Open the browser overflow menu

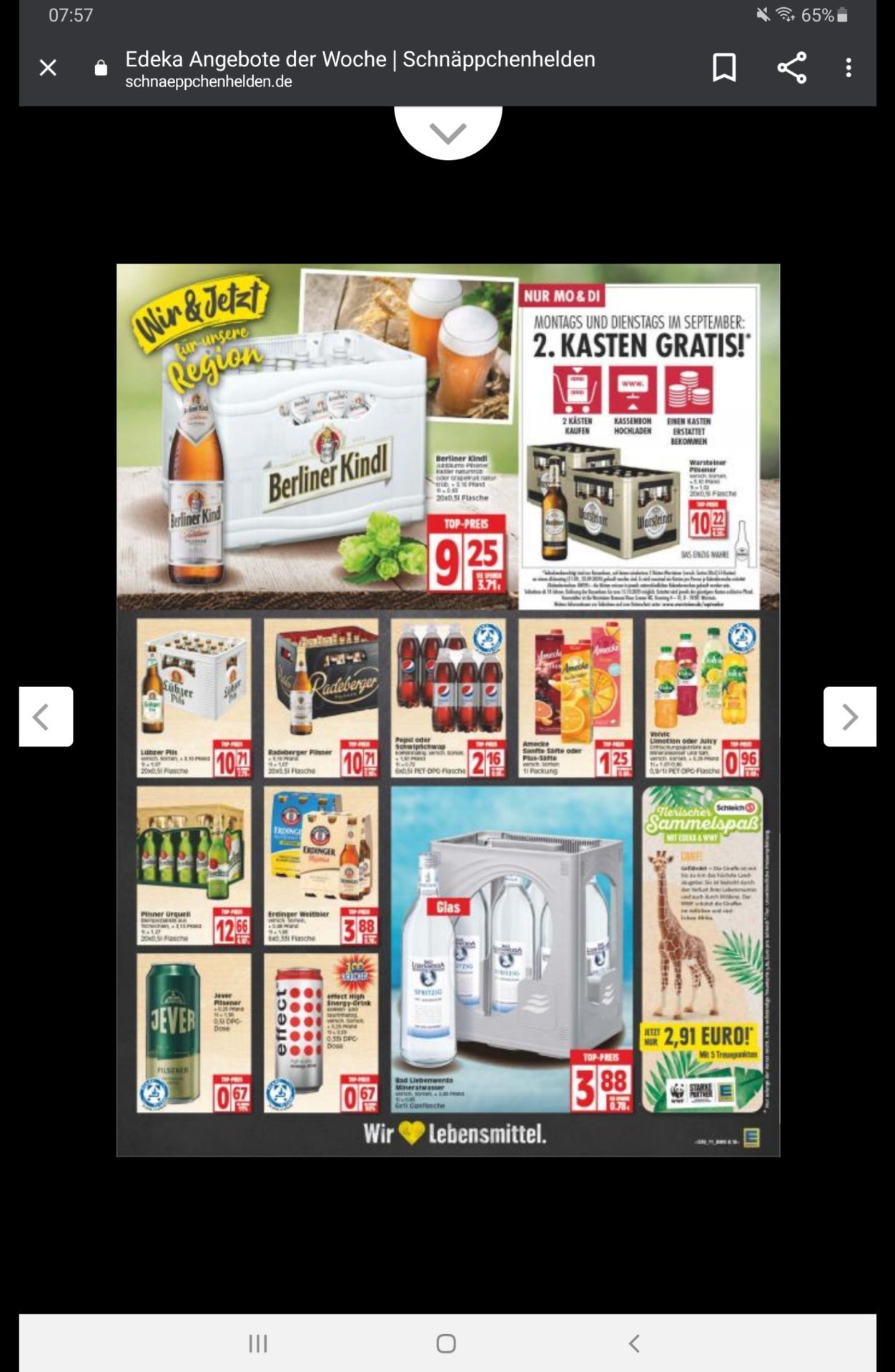tap(849, 68)
